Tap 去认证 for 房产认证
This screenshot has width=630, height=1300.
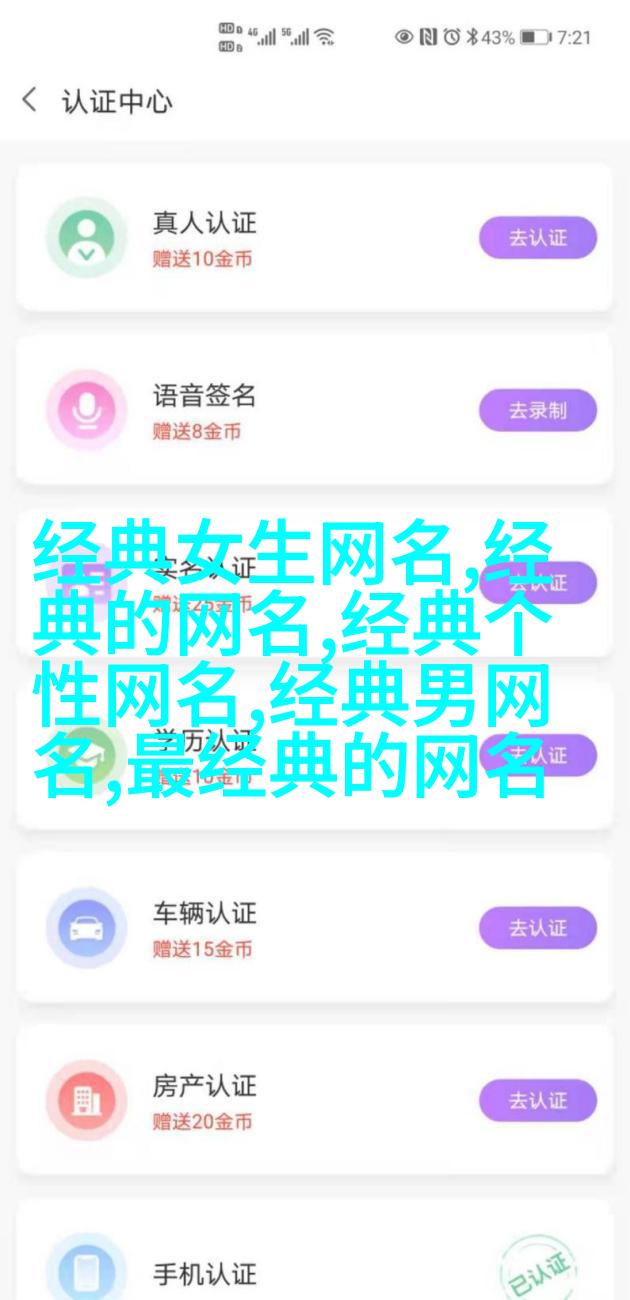[537, 1100]
